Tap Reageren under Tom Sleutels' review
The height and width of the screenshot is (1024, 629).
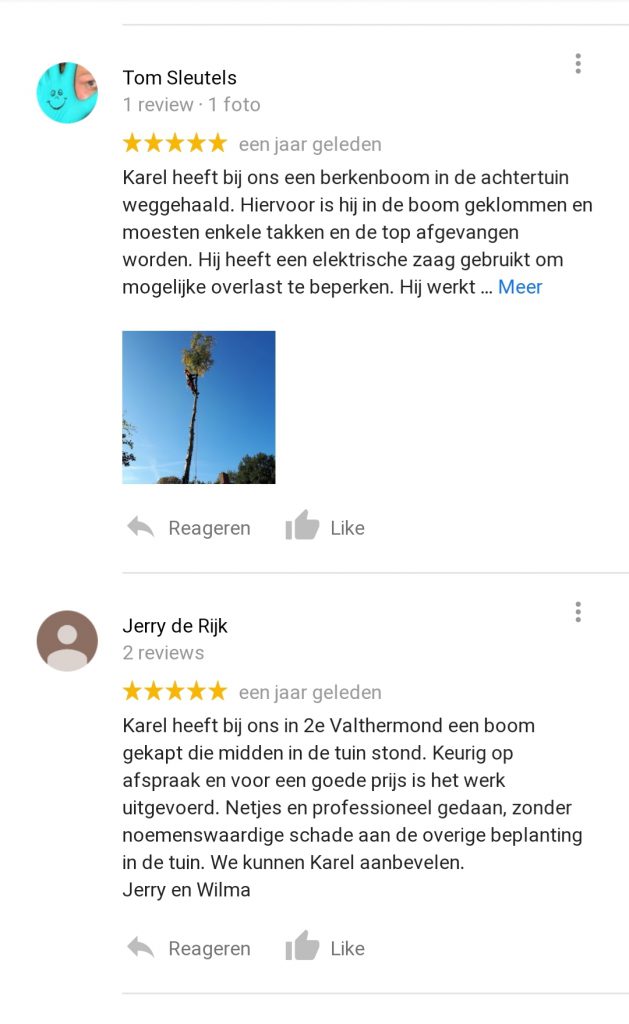(189, 528)
